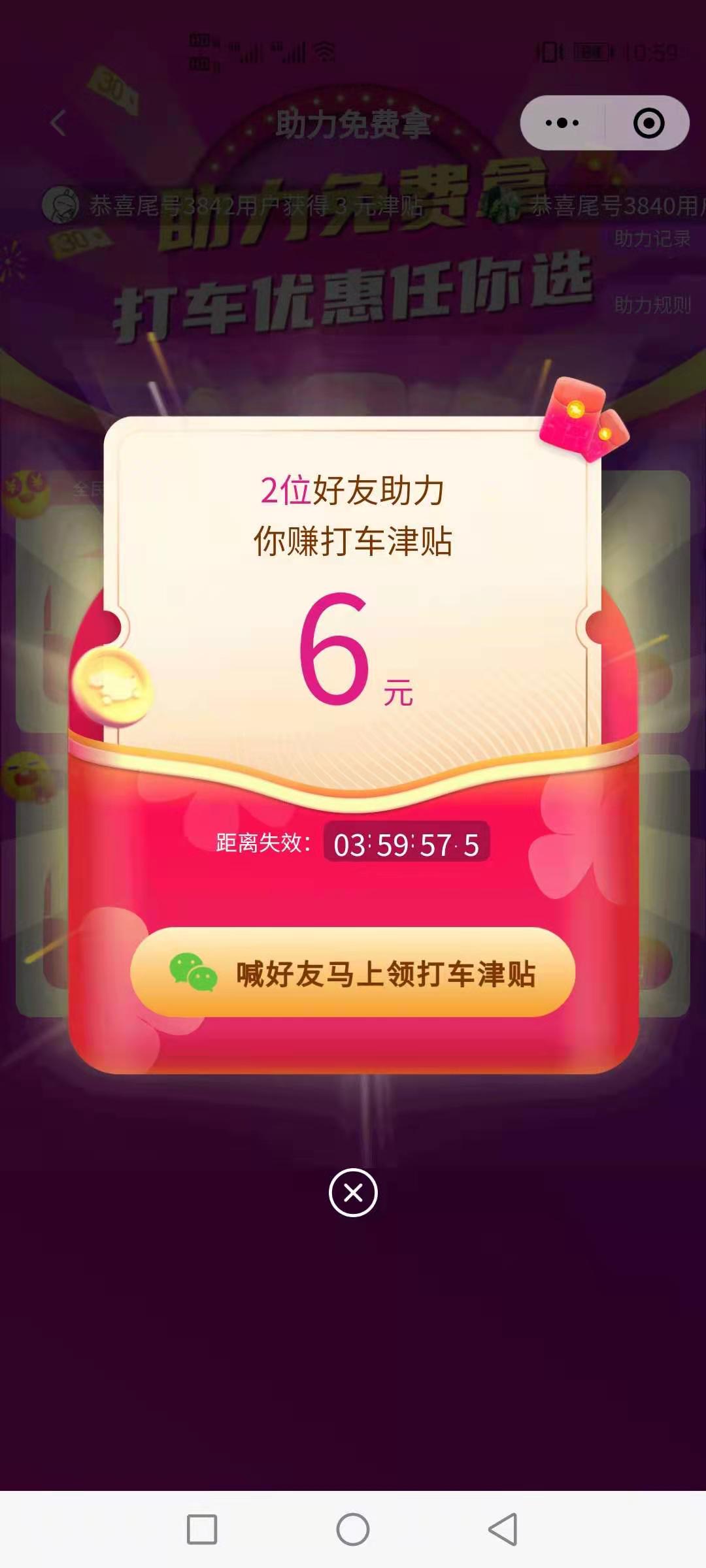Tap the system home button
Screen dimensions: 706x1568
tap(353, 1529)
